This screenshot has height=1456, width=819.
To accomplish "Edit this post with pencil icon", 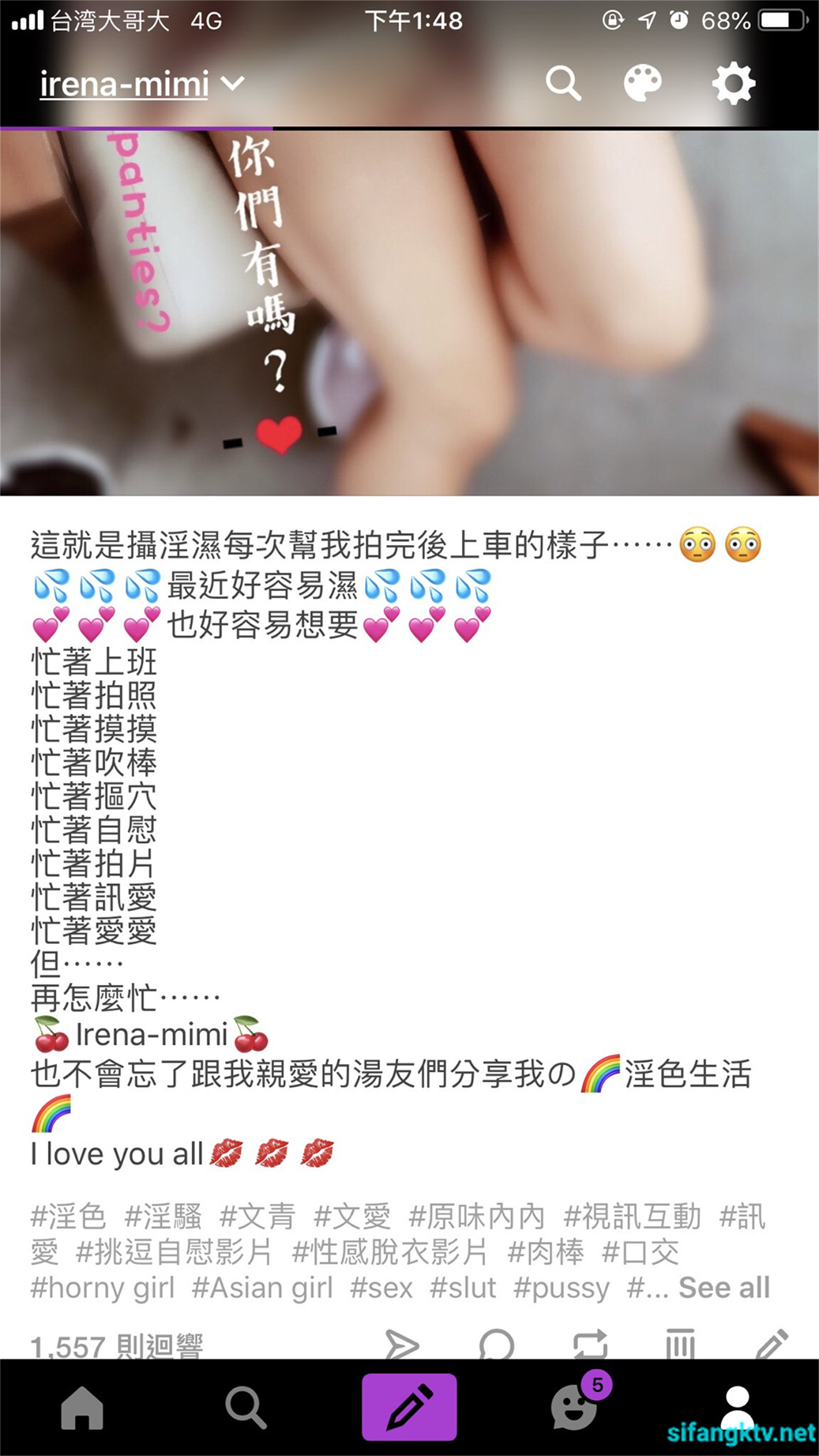I will 772,1343.
